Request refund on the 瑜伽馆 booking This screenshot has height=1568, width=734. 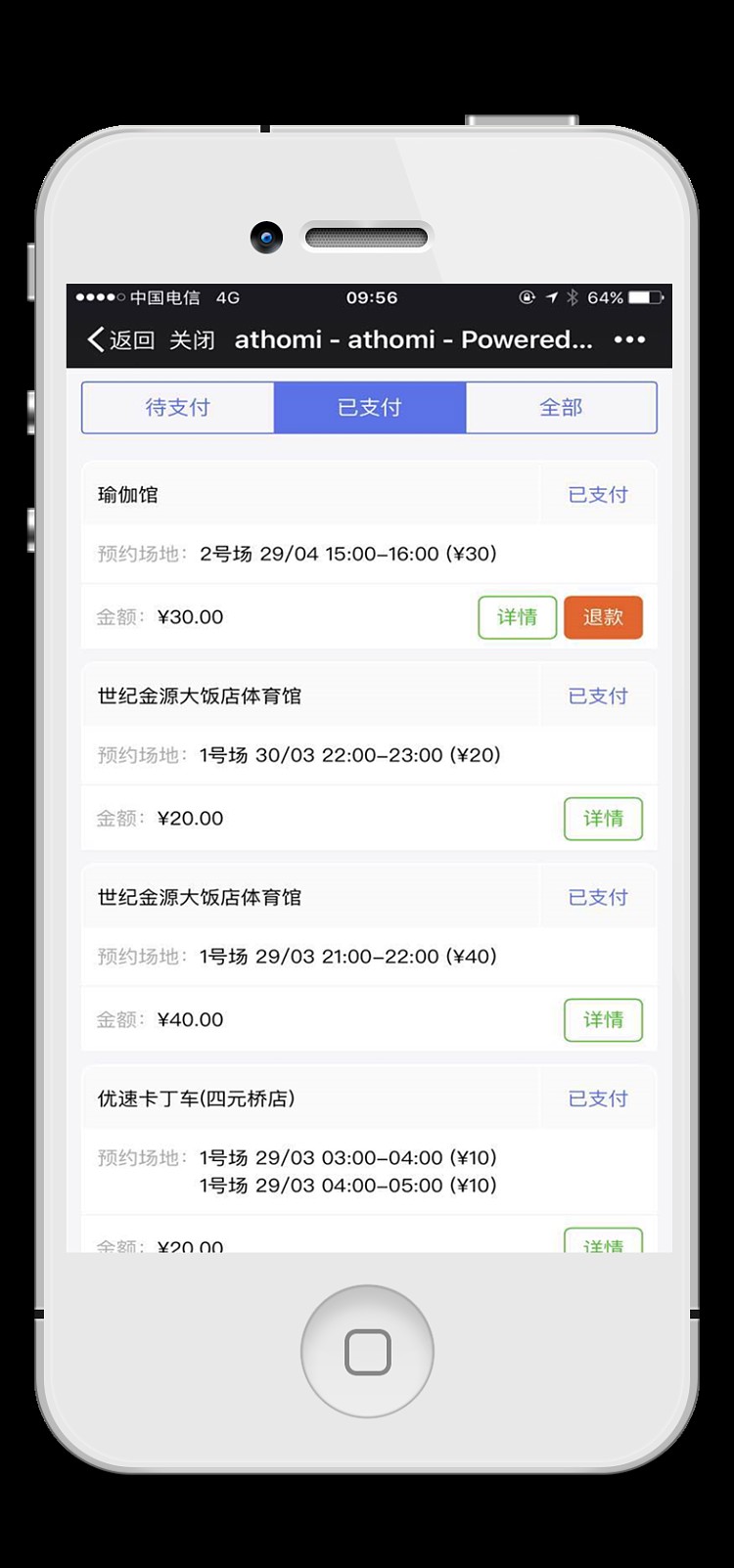(603, 617)
